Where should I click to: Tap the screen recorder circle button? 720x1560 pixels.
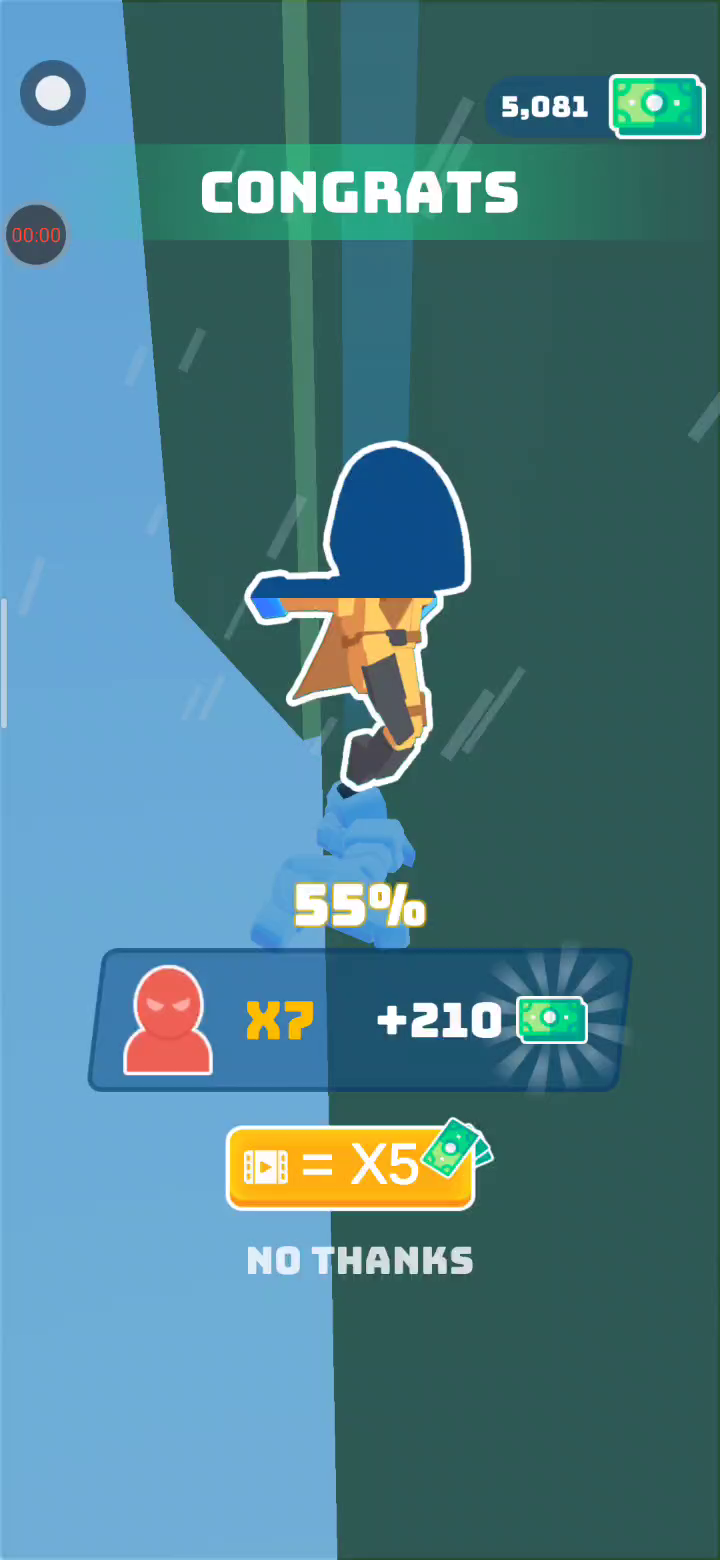click(53, 93)
